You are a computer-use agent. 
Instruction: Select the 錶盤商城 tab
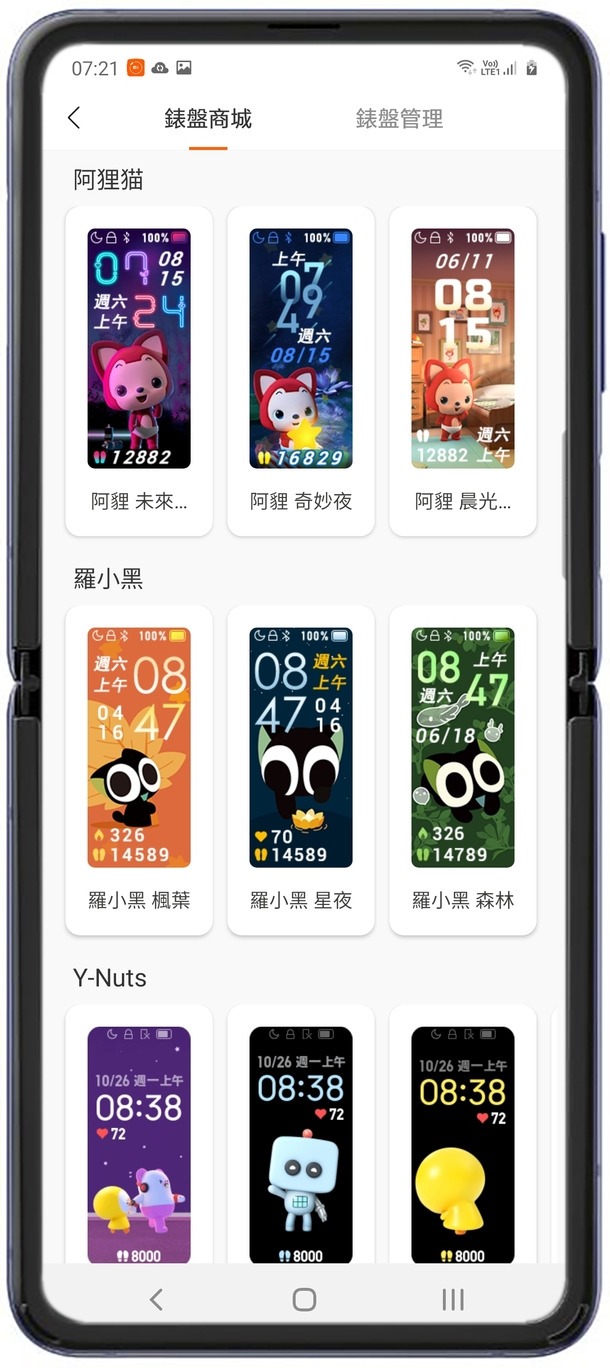[208, 119]
